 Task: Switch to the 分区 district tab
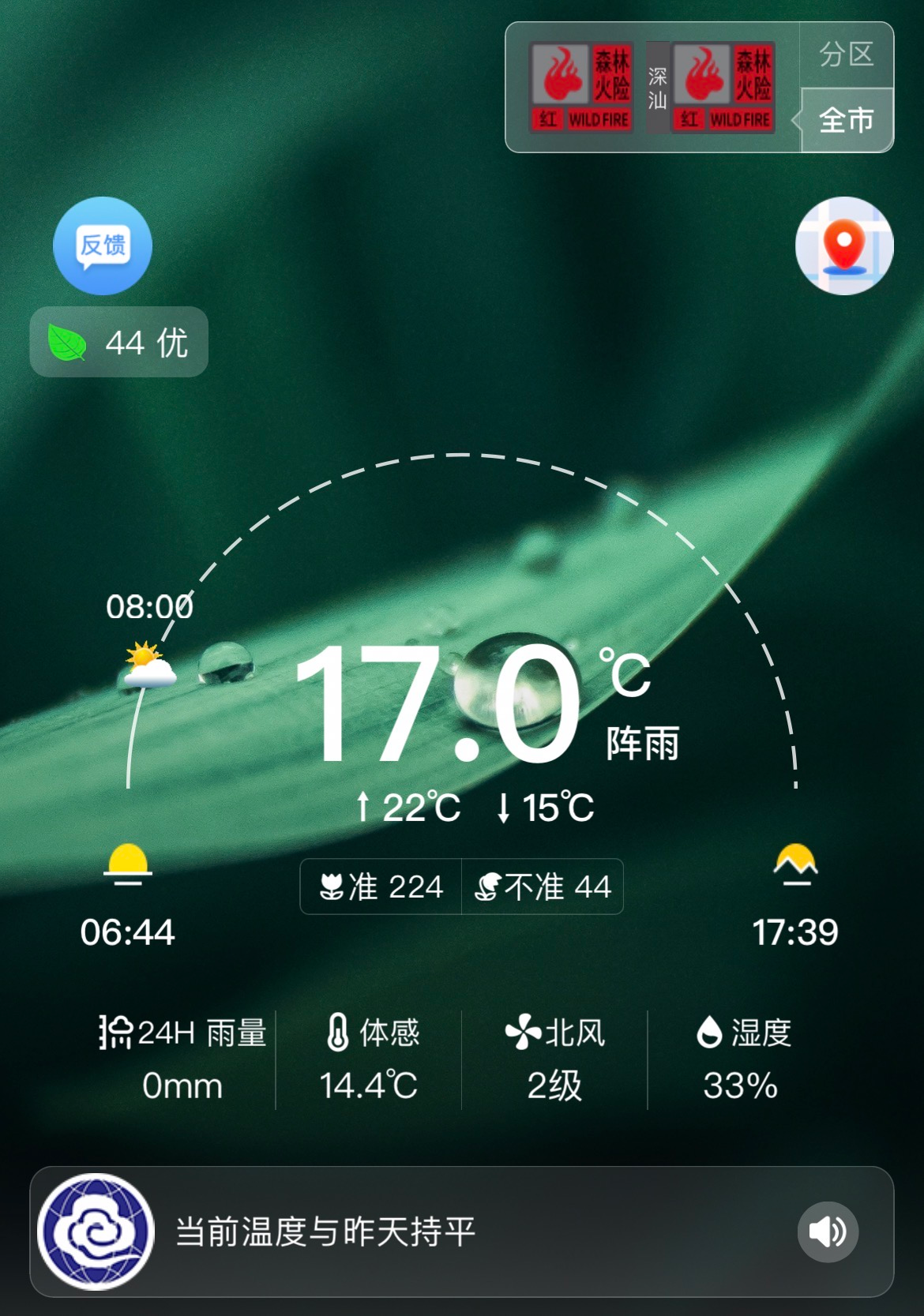846,54
